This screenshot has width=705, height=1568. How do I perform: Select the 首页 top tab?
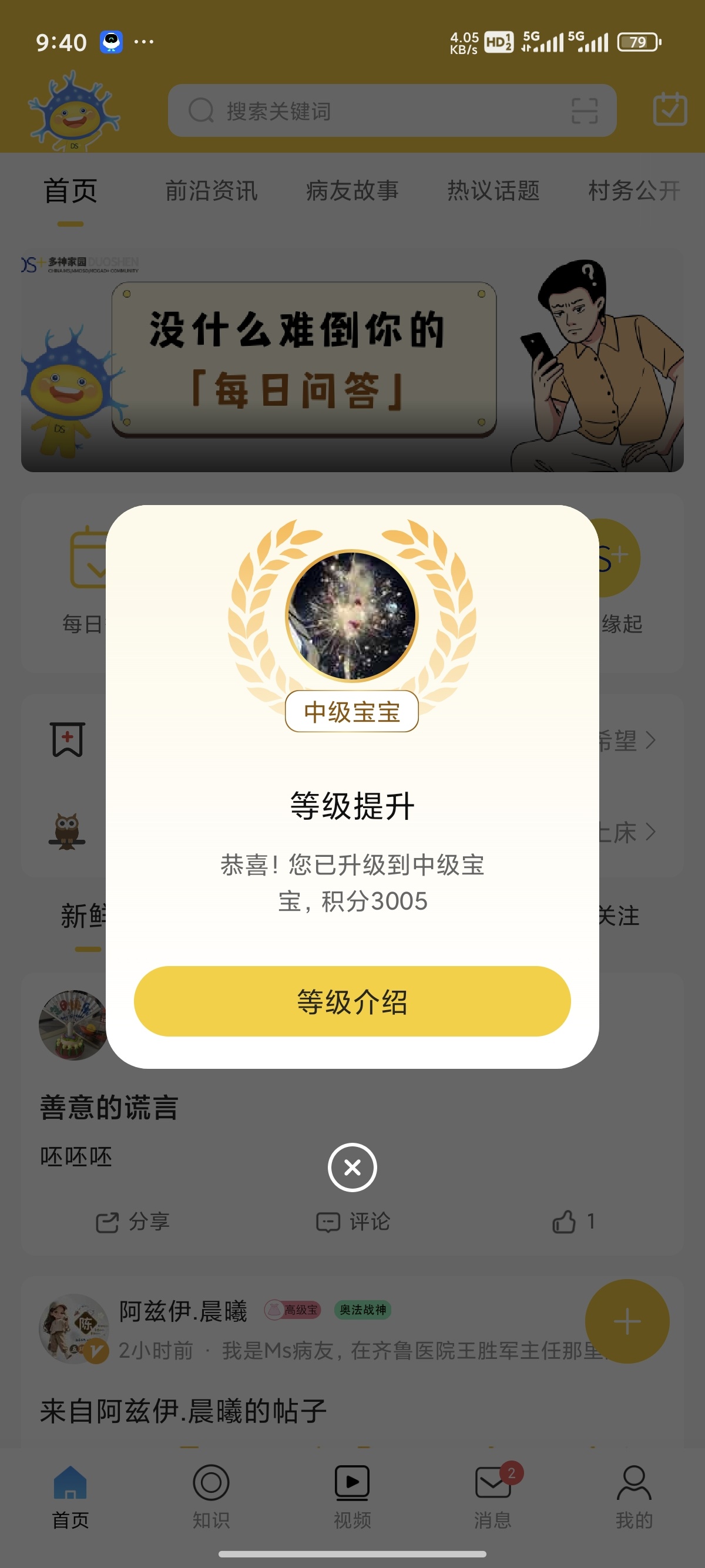coord(70,190)
